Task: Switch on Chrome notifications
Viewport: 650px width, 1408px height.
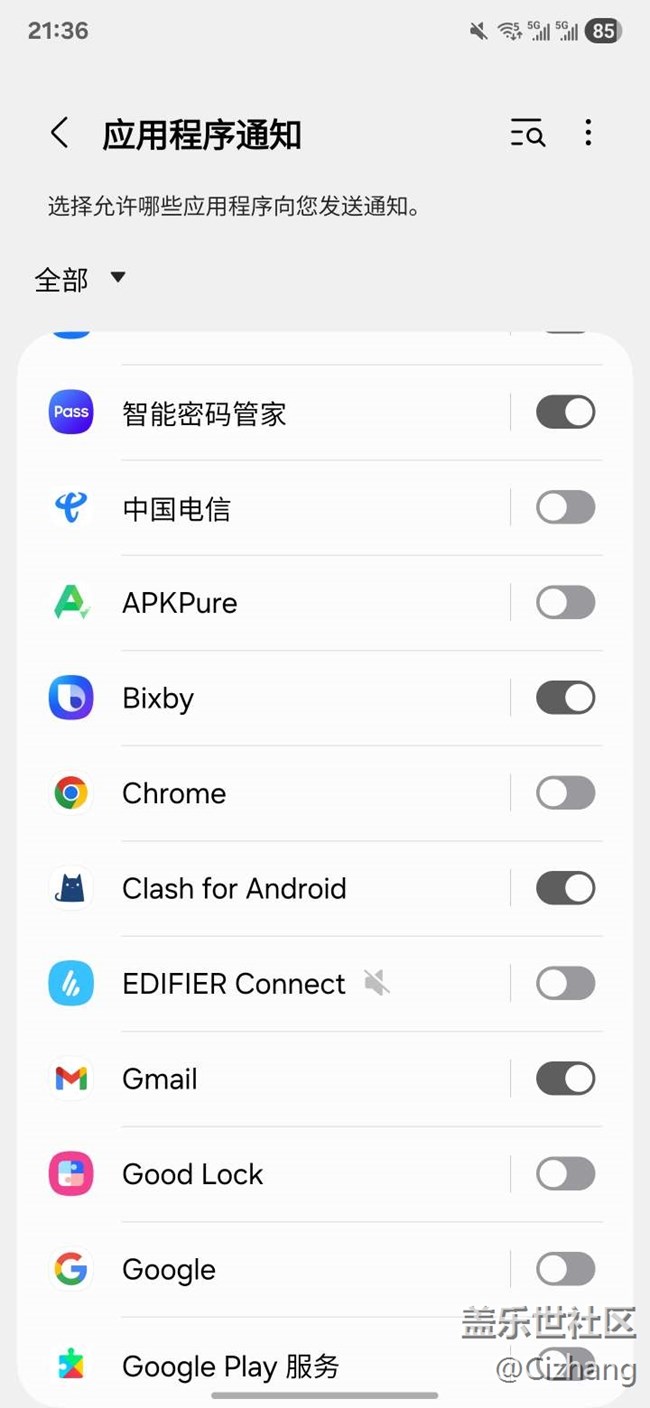Action: point(565,793)
